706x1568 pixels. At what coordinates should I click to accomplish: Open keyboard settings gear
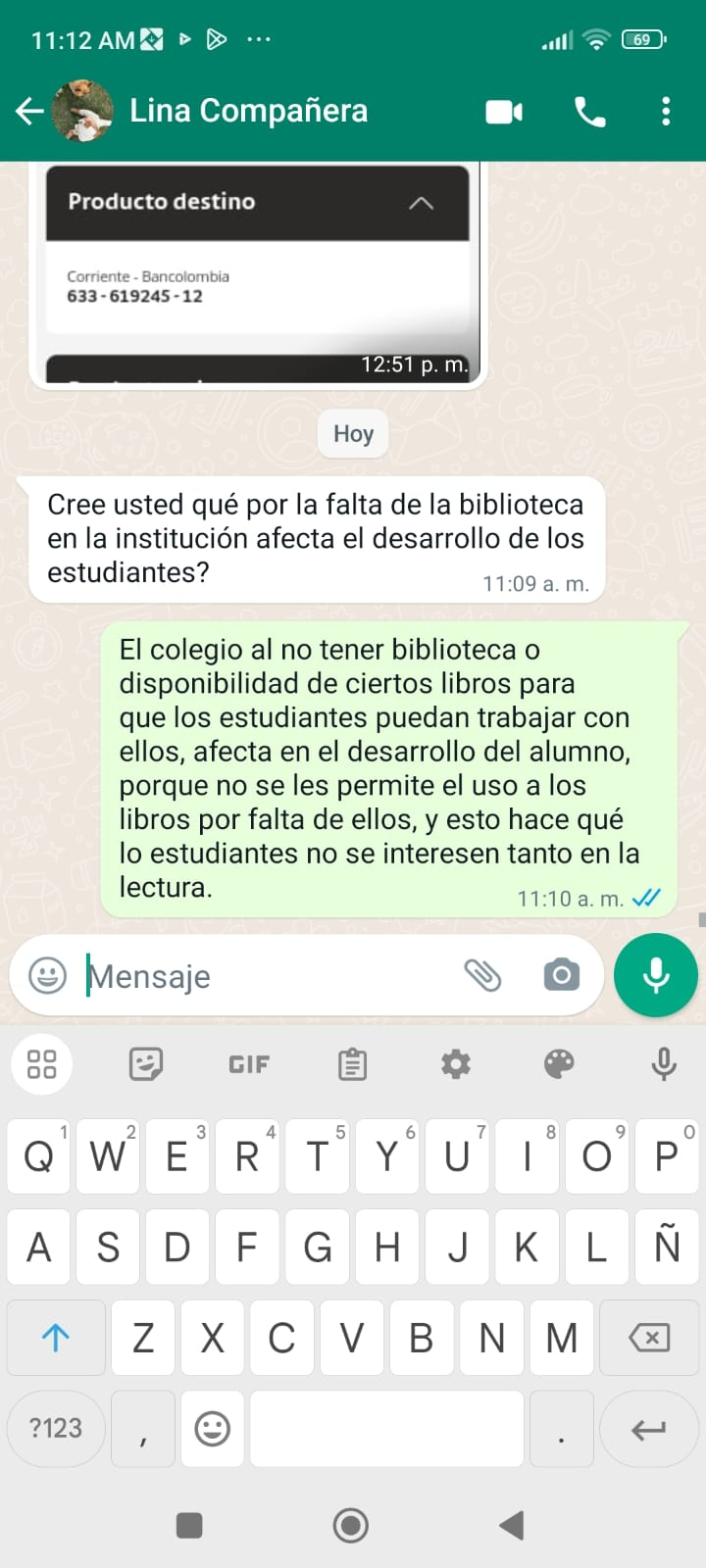pyautogui.click(x=456, y=1064)
